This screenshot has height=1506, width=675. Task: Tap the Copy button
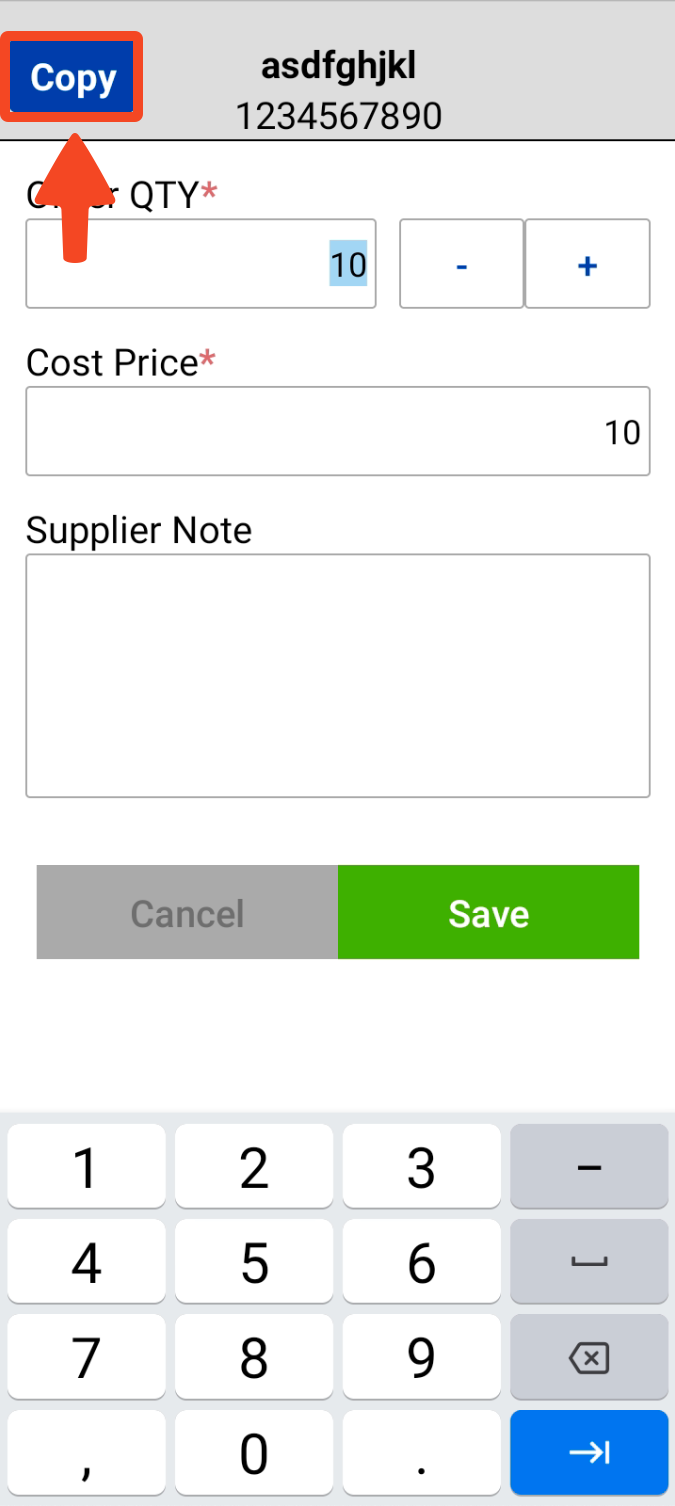[72, 77]
